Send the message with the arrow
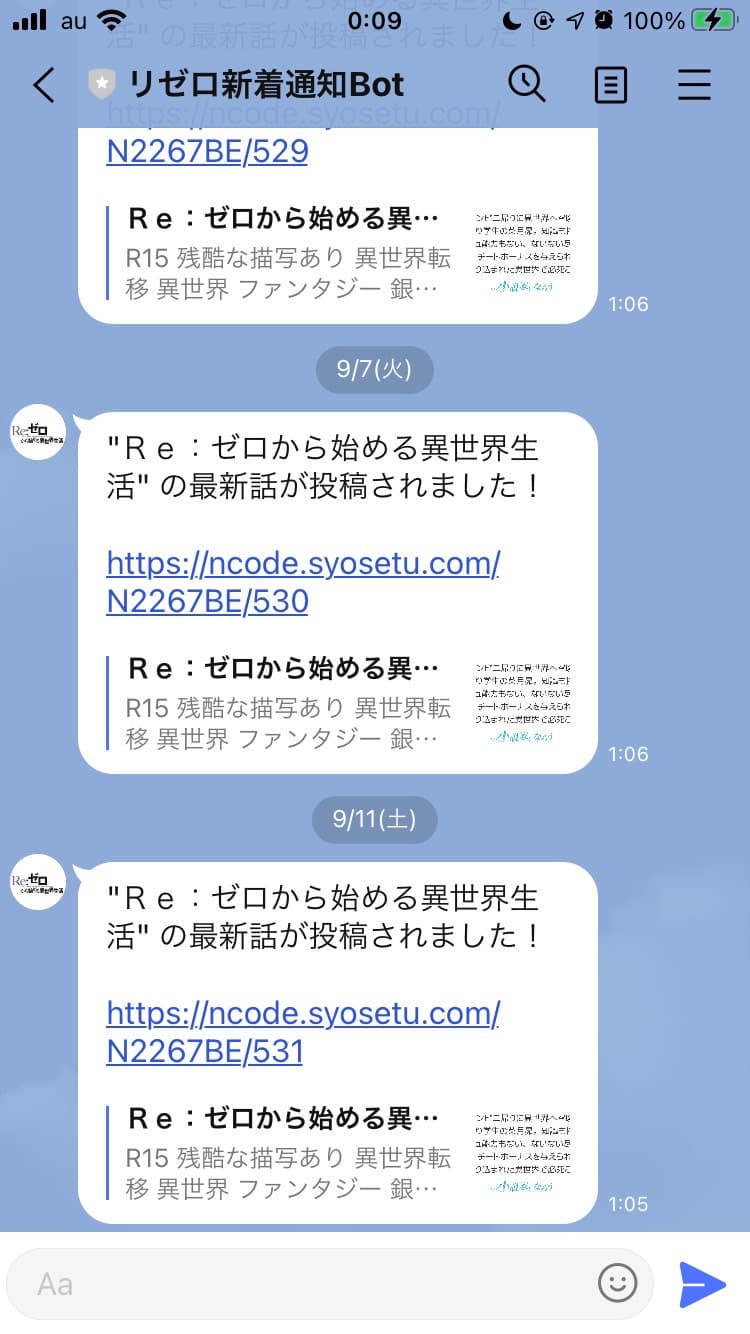750x1334 pixels. click(x=702, y=1284)
